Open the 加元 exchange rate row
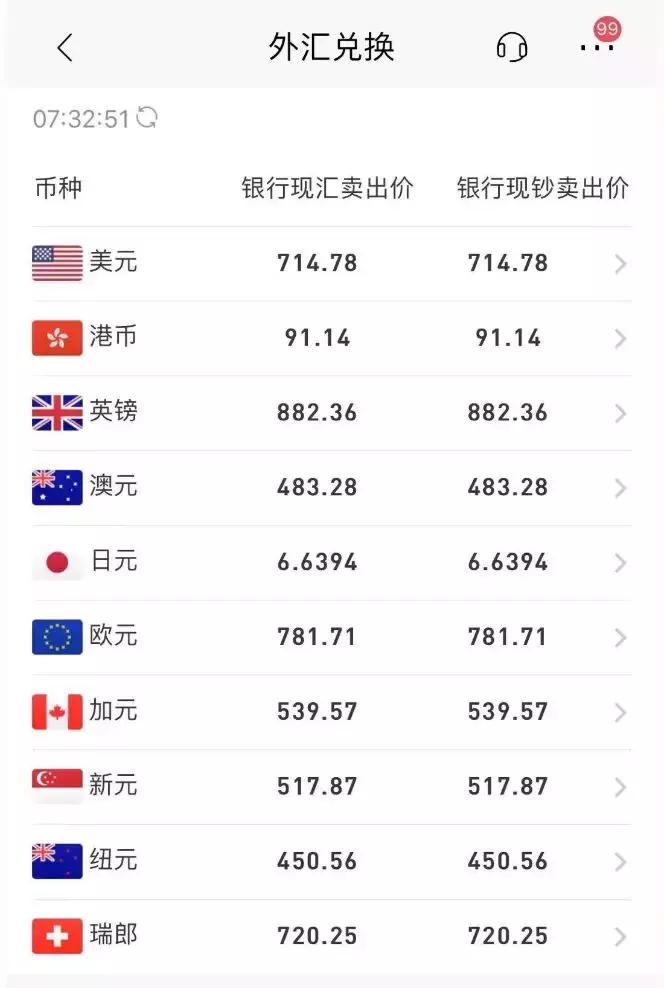 coord(331,712)
